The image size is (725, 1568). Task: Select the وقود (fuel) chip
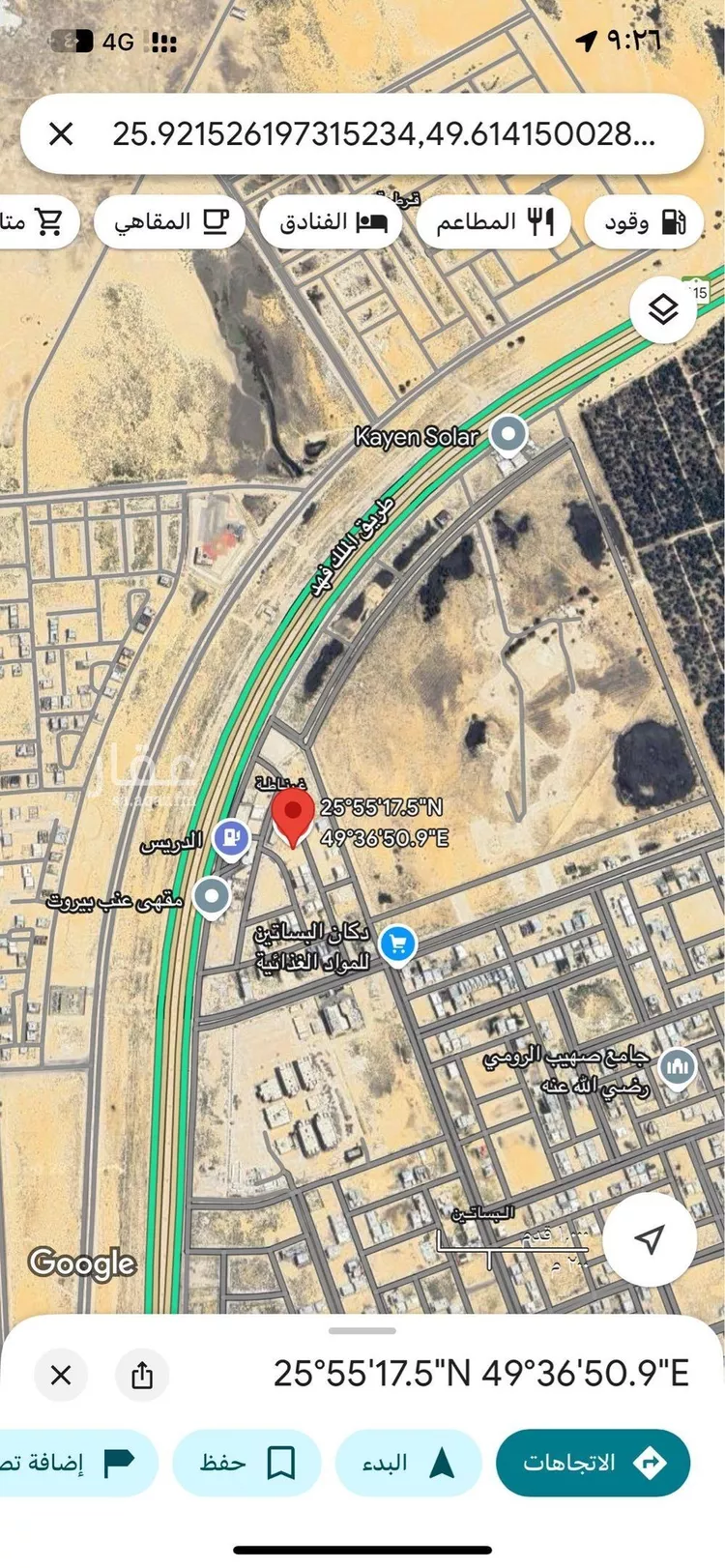(x=645, y=222)
